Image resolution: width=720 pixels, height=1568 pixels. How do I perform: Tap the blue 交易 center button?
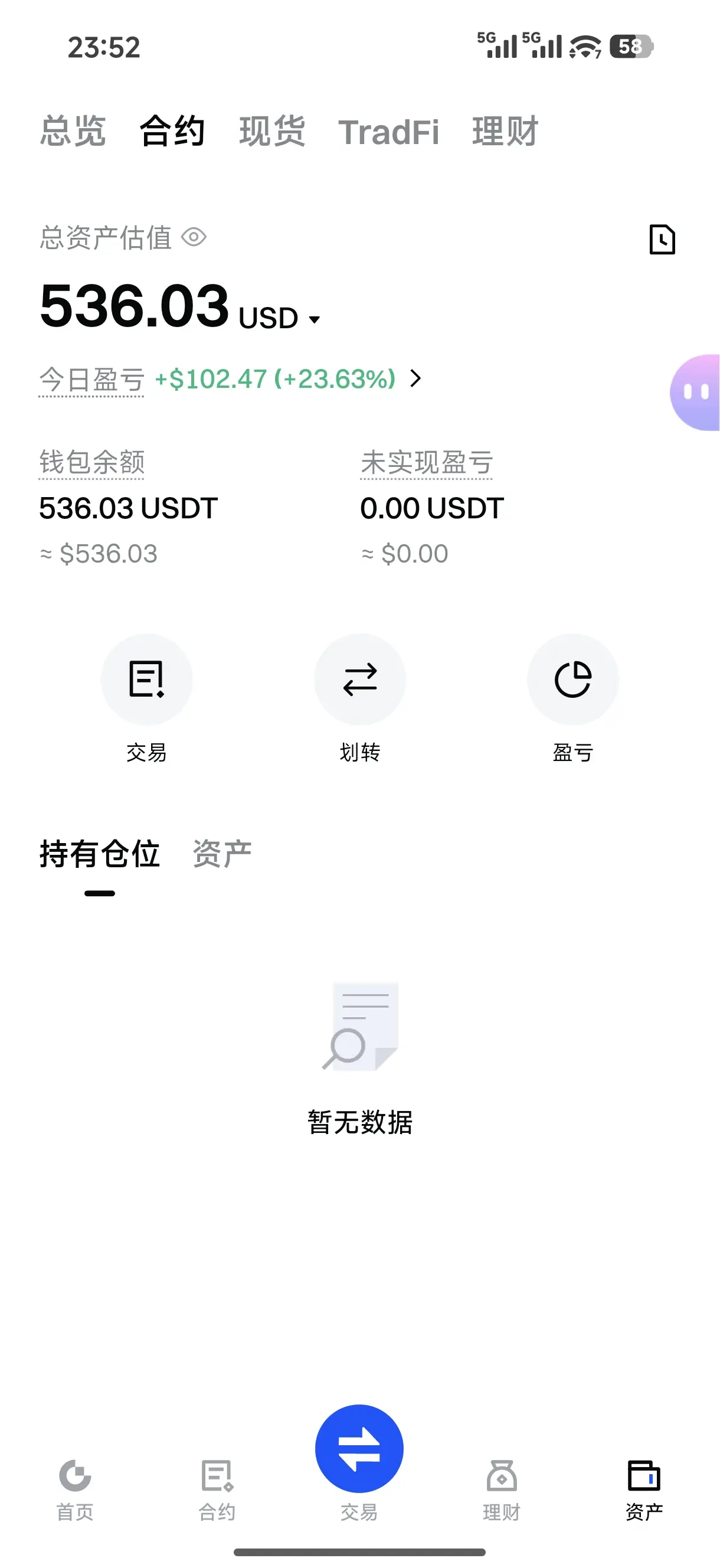(359, 1449)
